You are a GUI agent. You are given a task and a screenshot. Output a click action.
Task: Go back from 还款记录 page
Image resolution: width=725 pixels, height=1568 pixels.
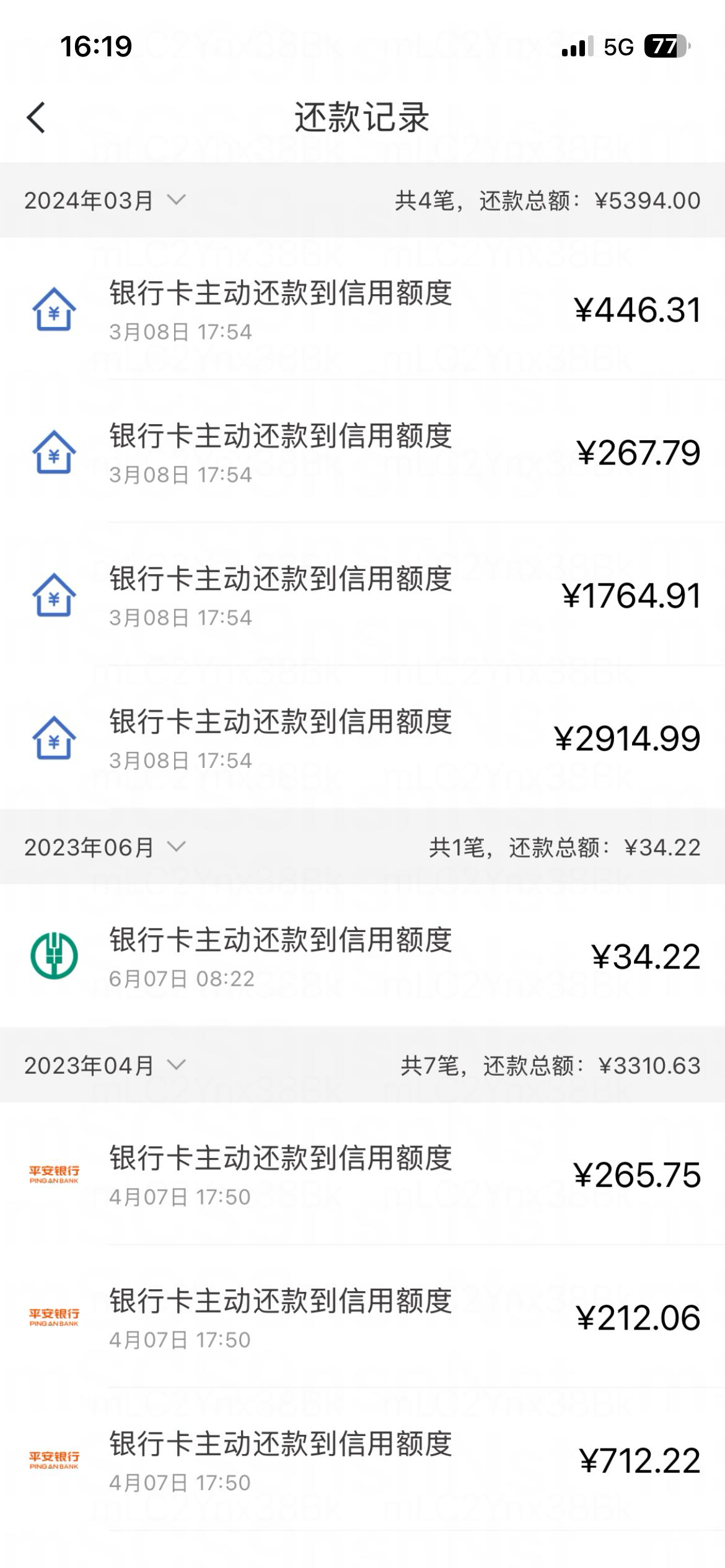tap(36, 117)
